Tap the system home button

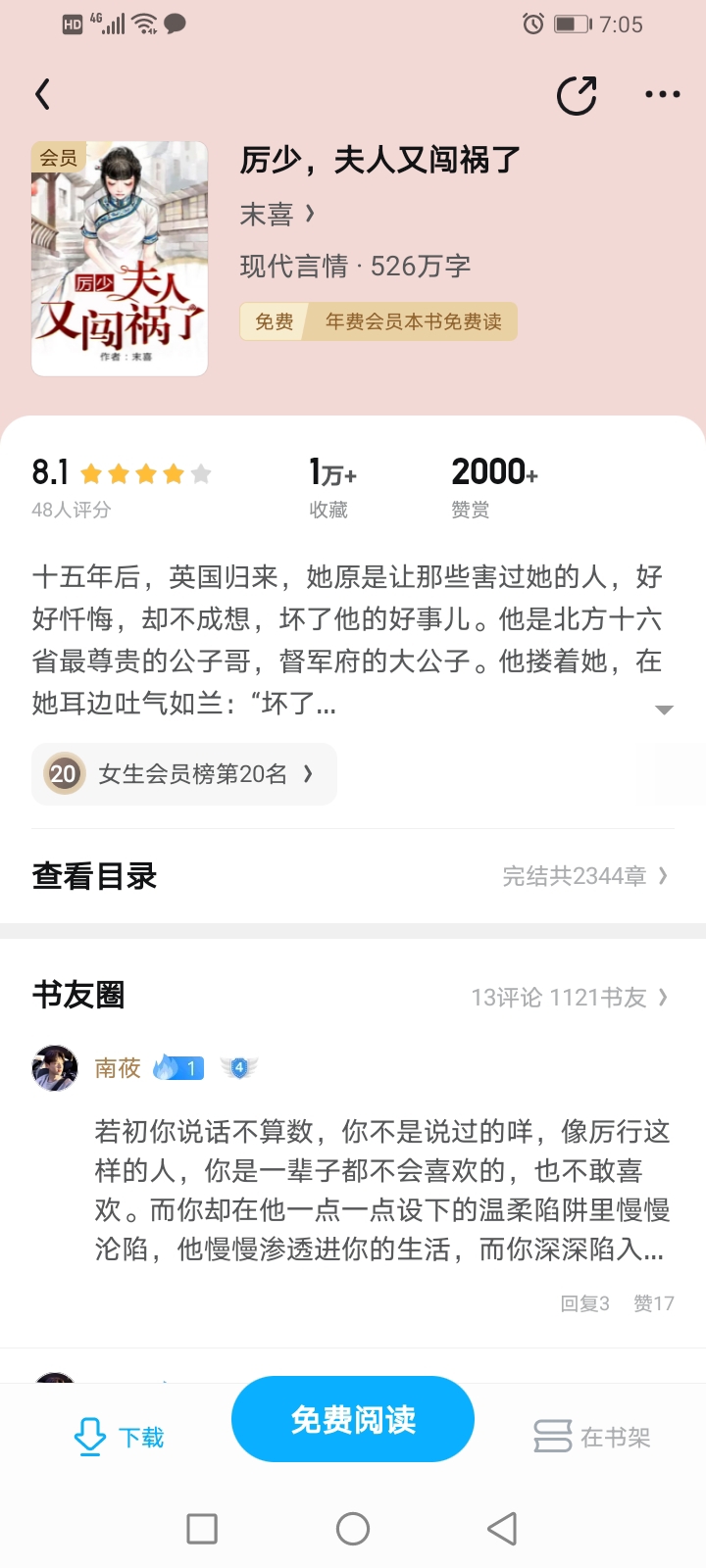point(353,1529)
